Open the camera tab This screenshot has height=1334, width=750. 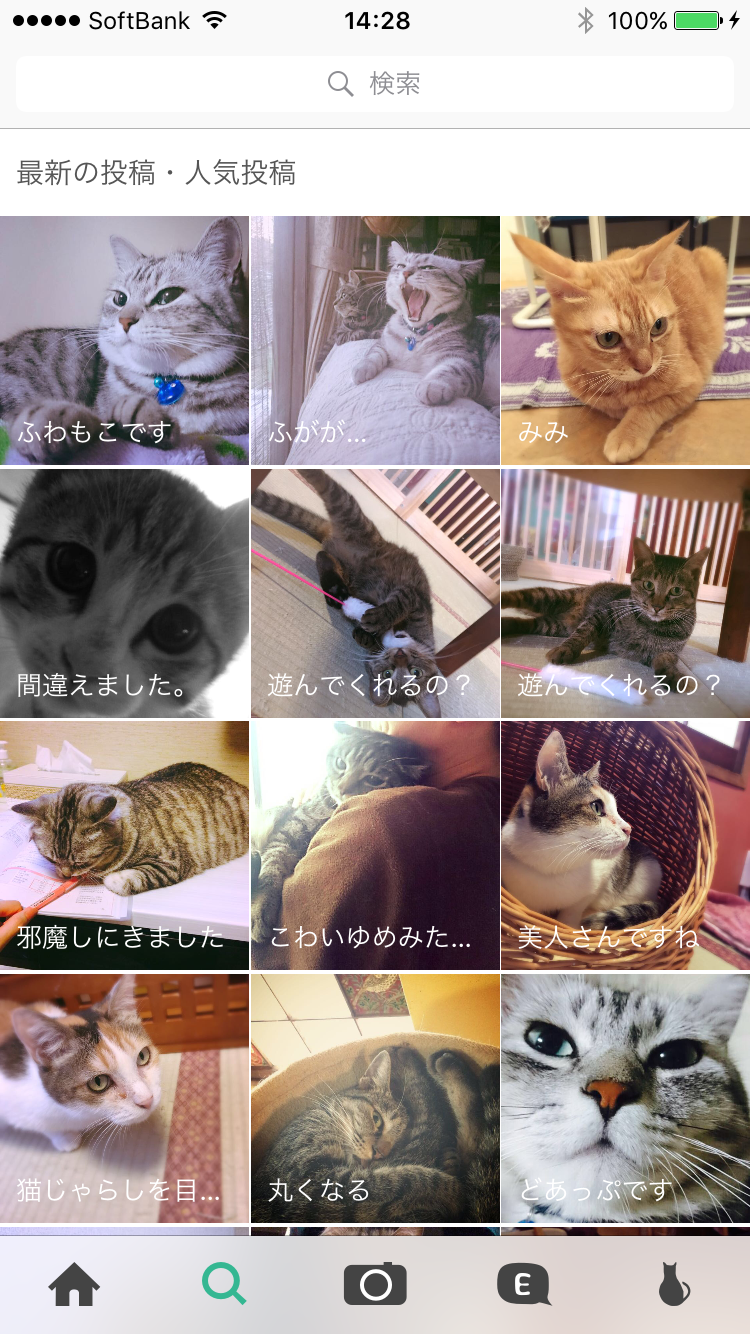tap(375, 1285)
